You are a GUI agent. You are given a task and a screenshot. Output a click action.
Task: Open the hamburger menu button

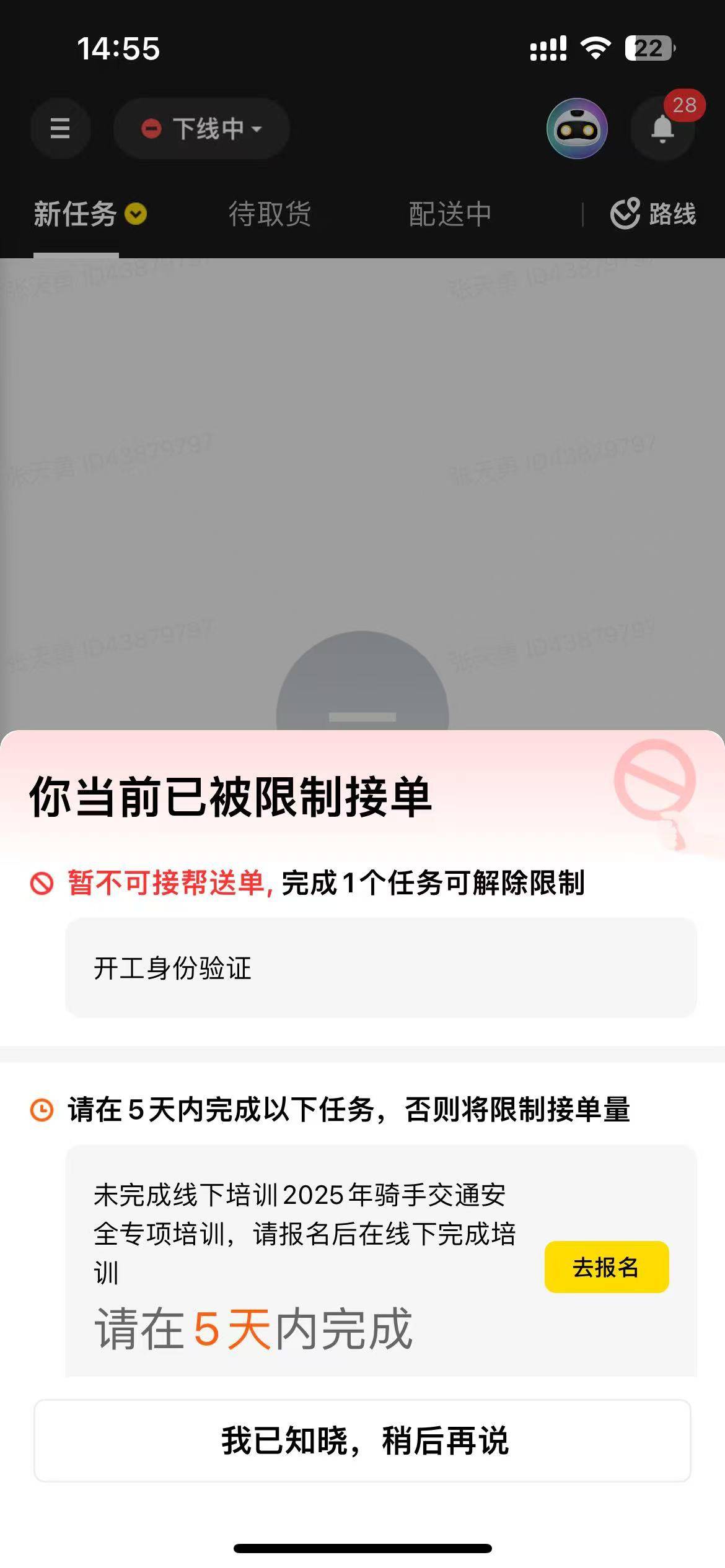[x=60, y=128]
